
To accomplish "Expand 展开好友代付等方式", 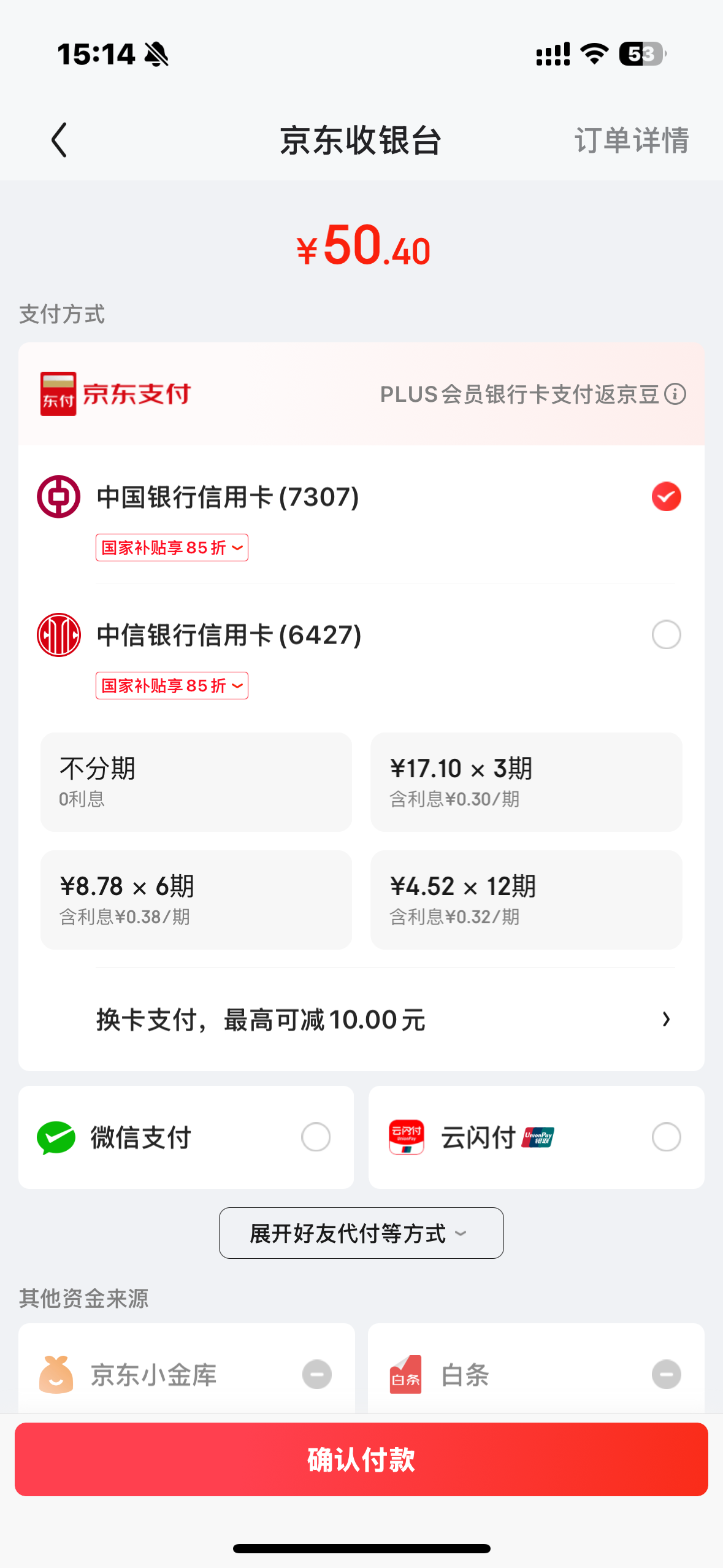I will click(x=361, y=1233).
